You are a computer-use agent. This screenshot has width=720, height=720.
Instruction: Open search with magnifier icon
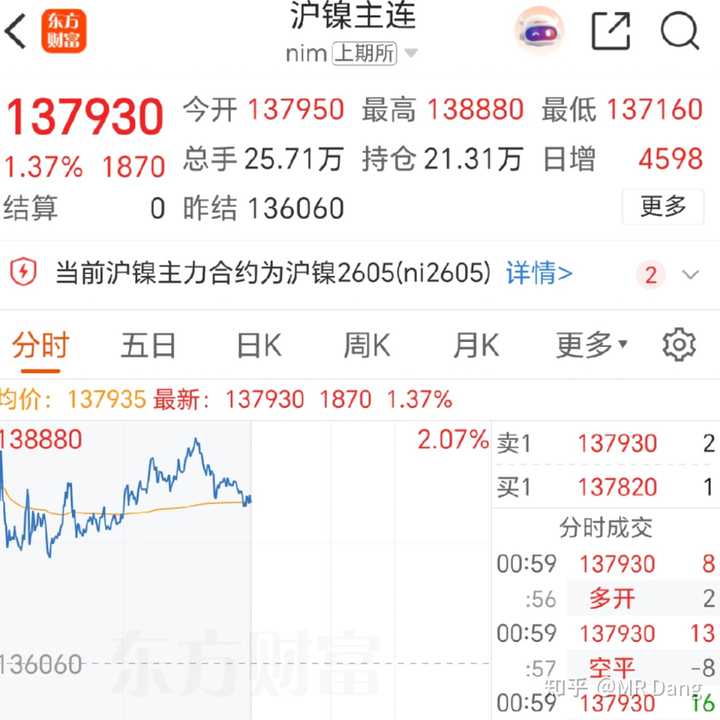pos(679,32)
